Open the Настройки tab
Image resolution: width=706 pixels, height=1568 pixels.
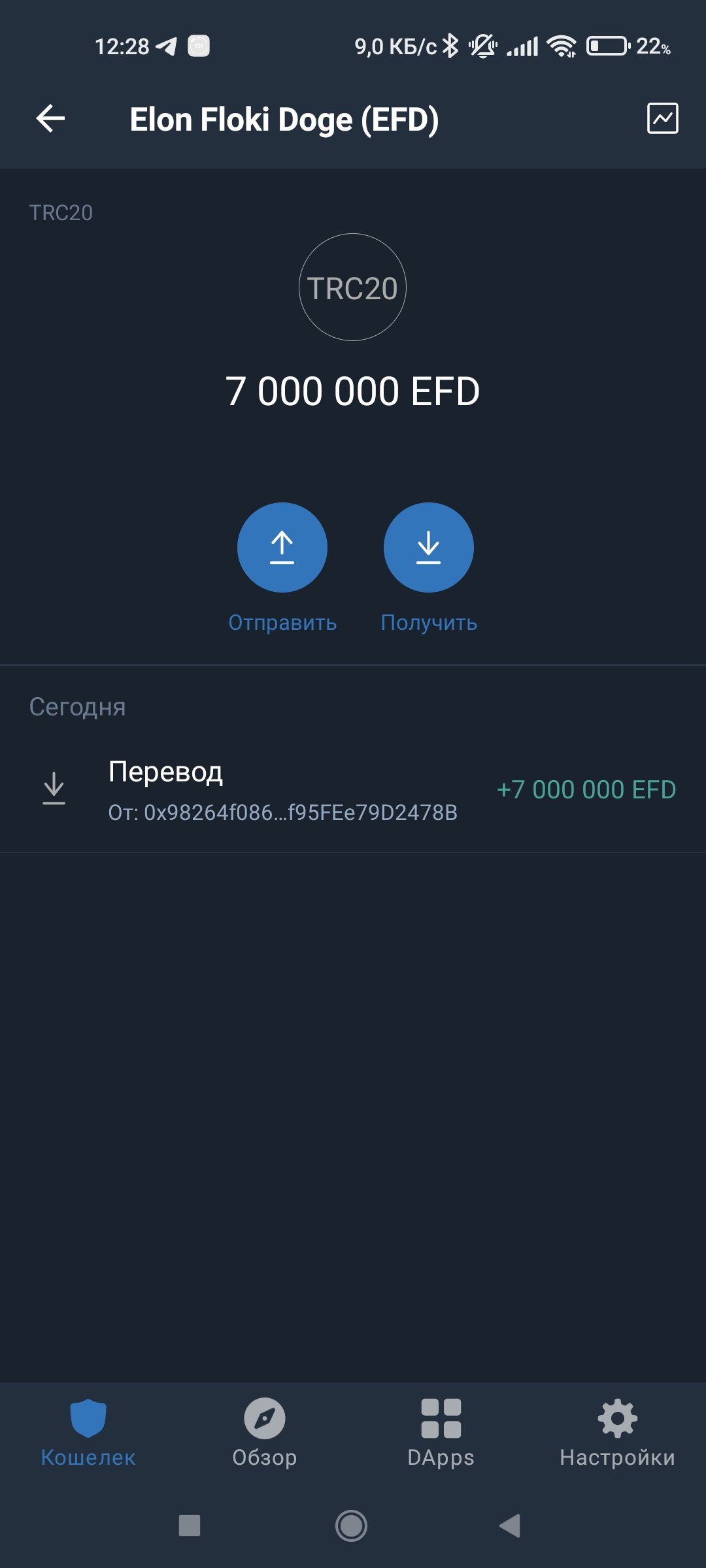pos(617,1432)
